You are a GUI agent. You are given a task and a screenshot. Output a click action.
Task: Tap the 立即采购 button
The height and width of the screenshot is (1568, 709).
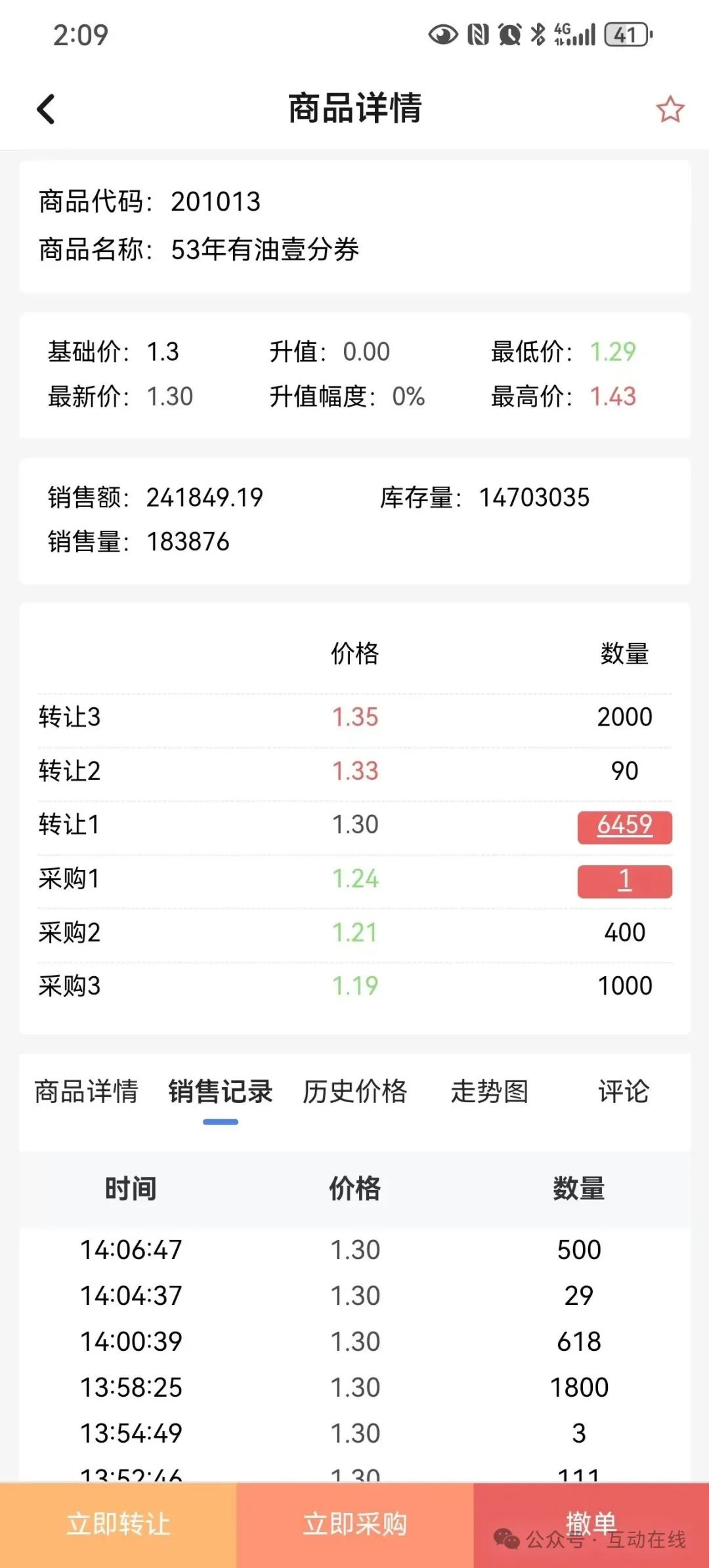coord(354,1525)
